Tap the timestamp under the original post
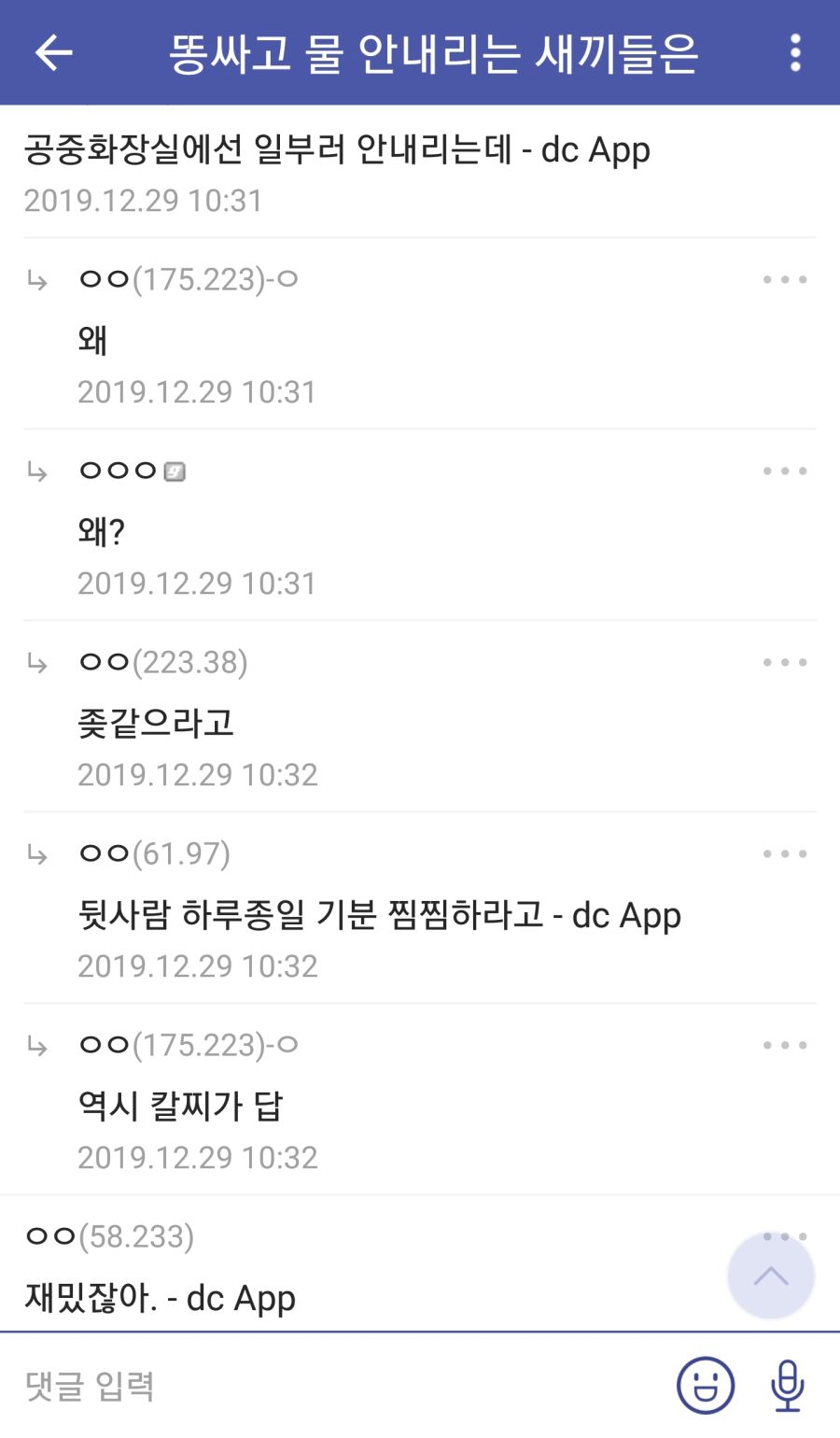Screen dimensions: 840x1438 tap(143, 200)
